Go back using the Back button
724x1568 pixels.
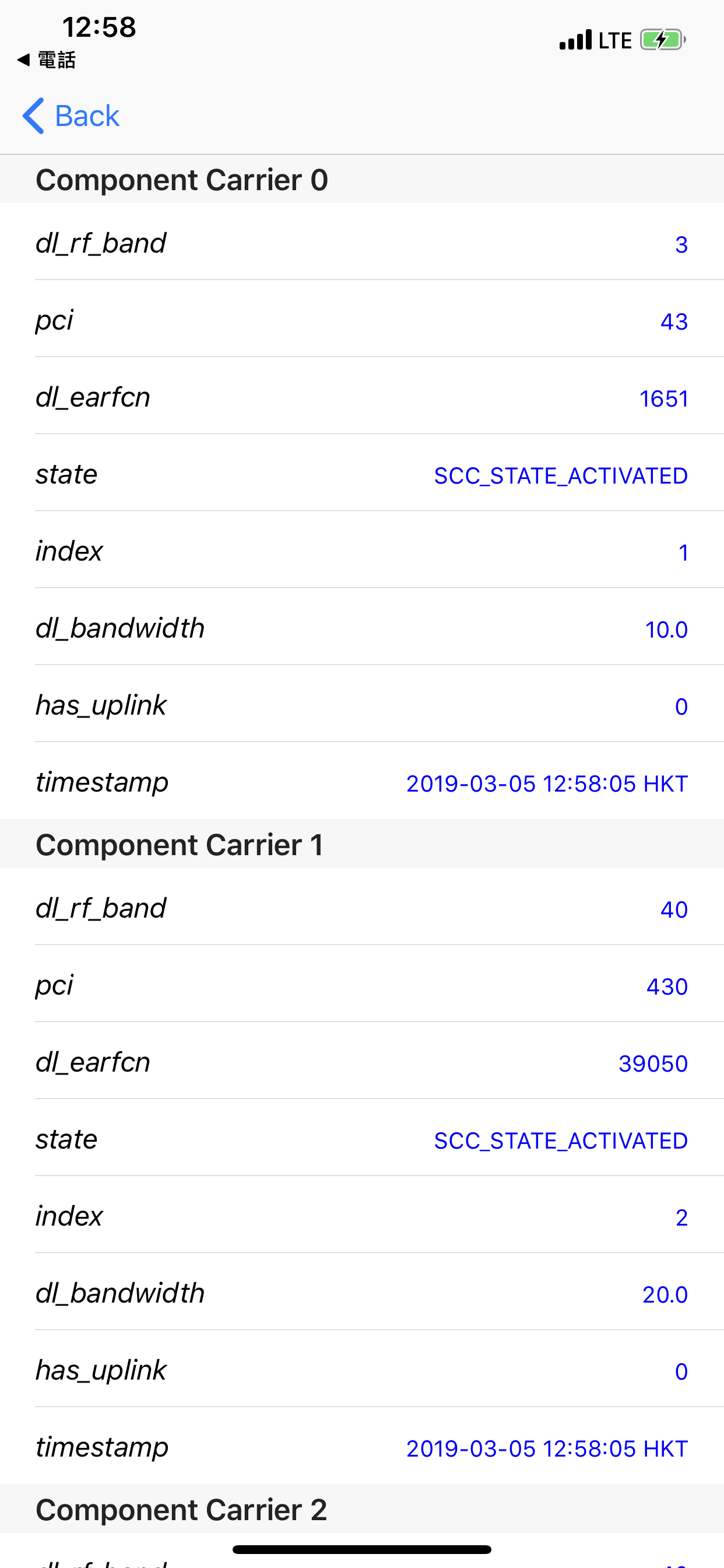[x=71, y=116]
